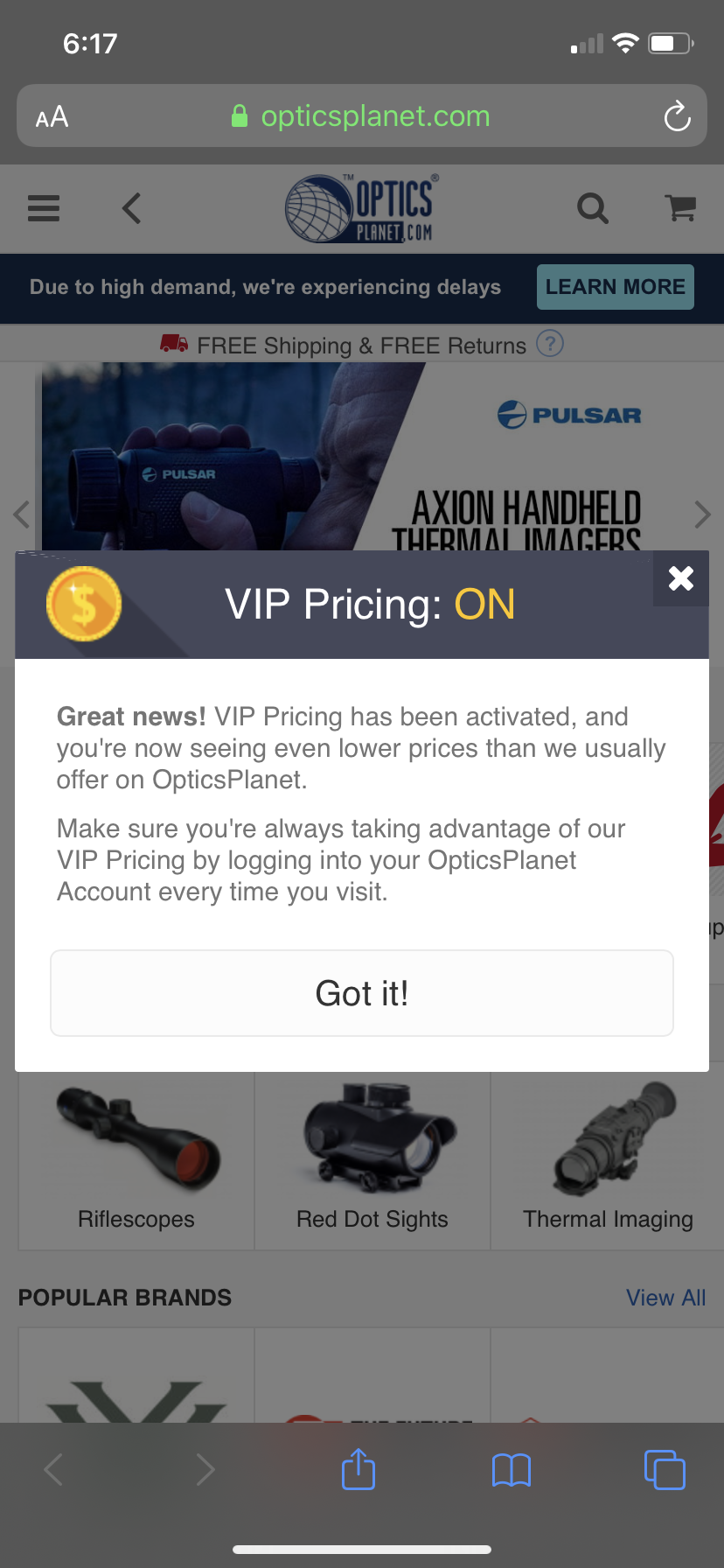Open the site search
The height and width of the screenshot is (1568, 724).
point(593,208)
